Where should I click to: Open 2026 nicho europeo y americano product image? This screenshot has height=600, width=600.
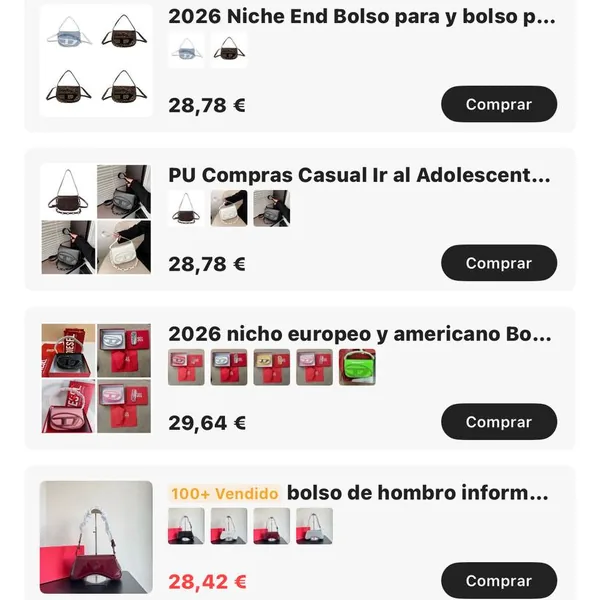96,378
